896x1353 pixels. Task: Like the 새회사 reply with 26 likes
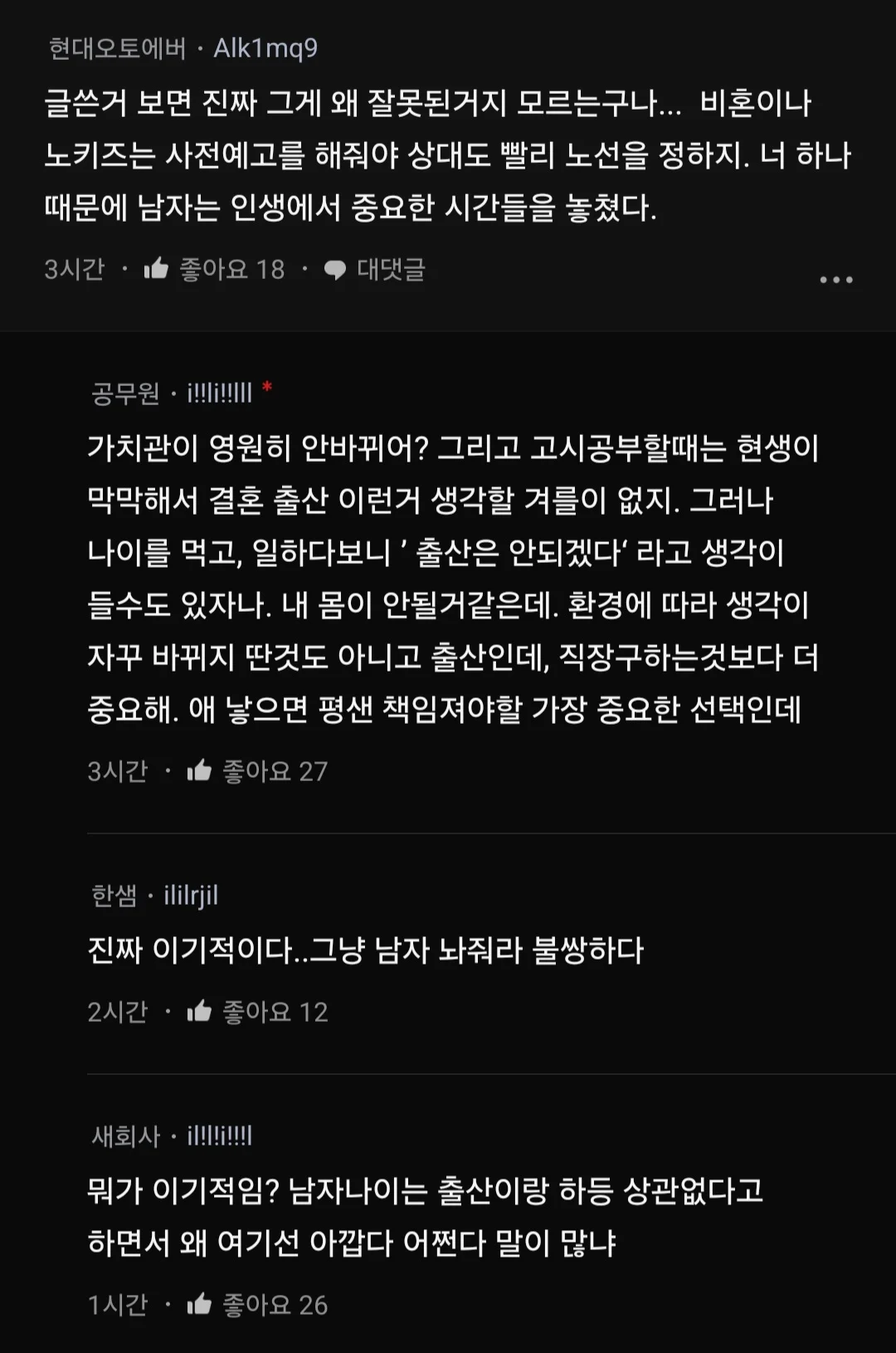pyautogui.click(x=200, y=1304)
